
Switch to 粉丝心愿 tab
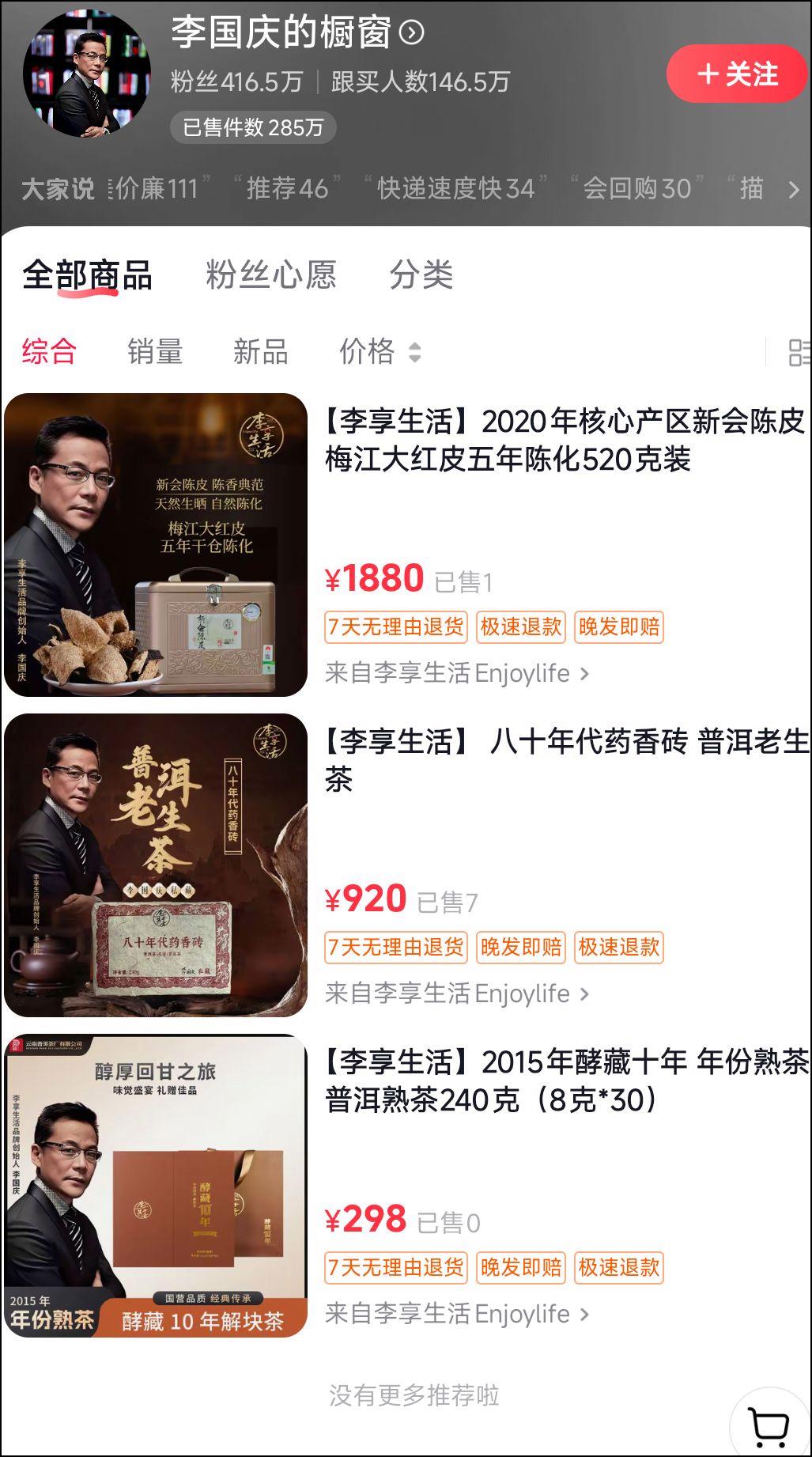[270, 274]
